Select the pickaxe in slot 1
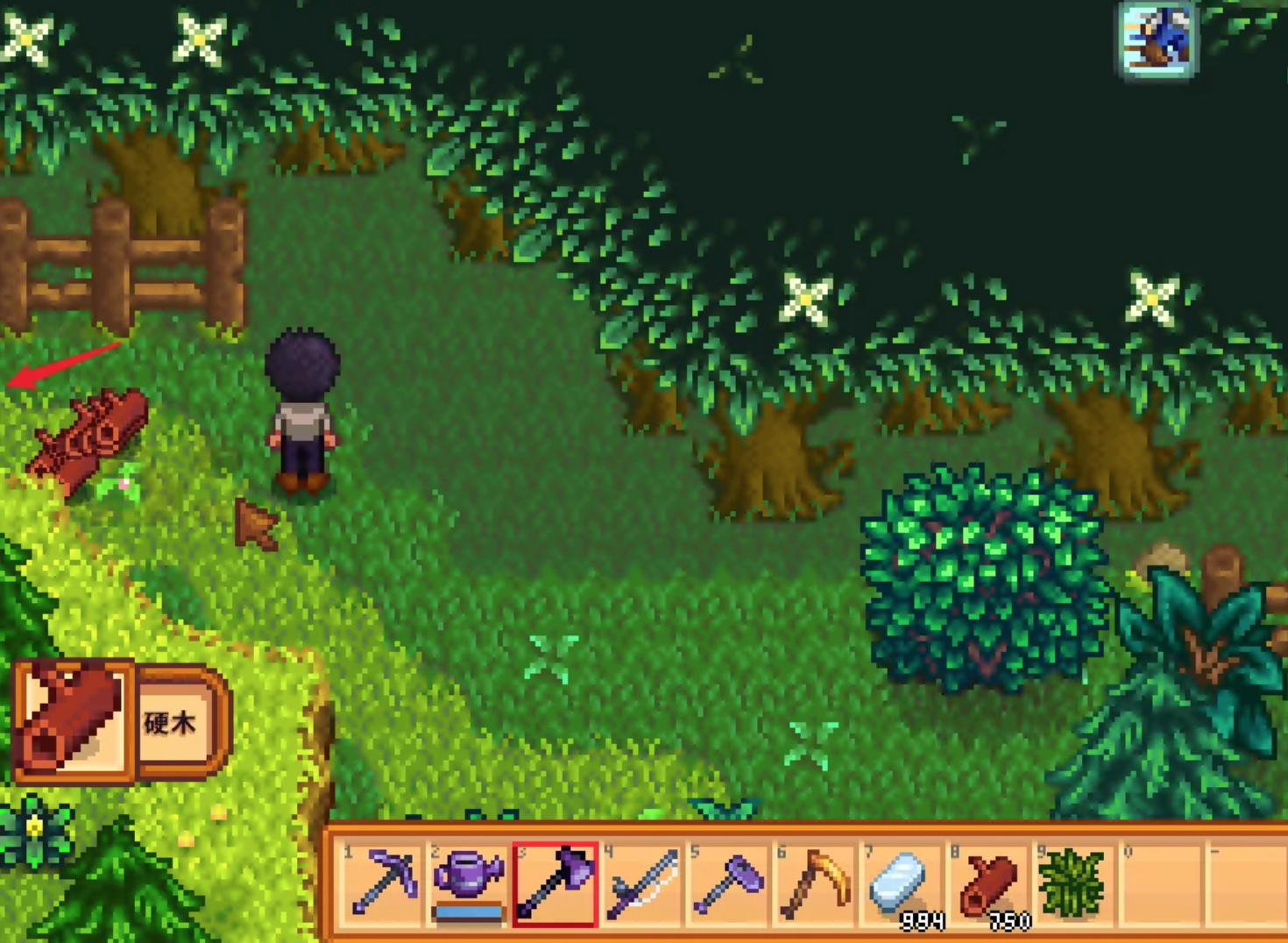 pyautogui.click(x=384, y=883)
